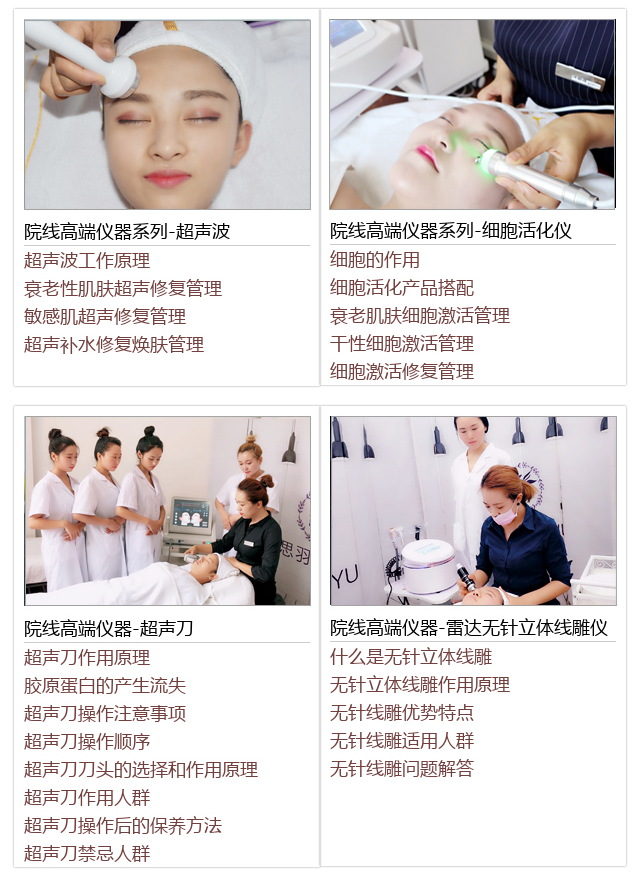Open 超声刀禁忌人群
Screen dimensions: 640x878
[x=87, y=854]
